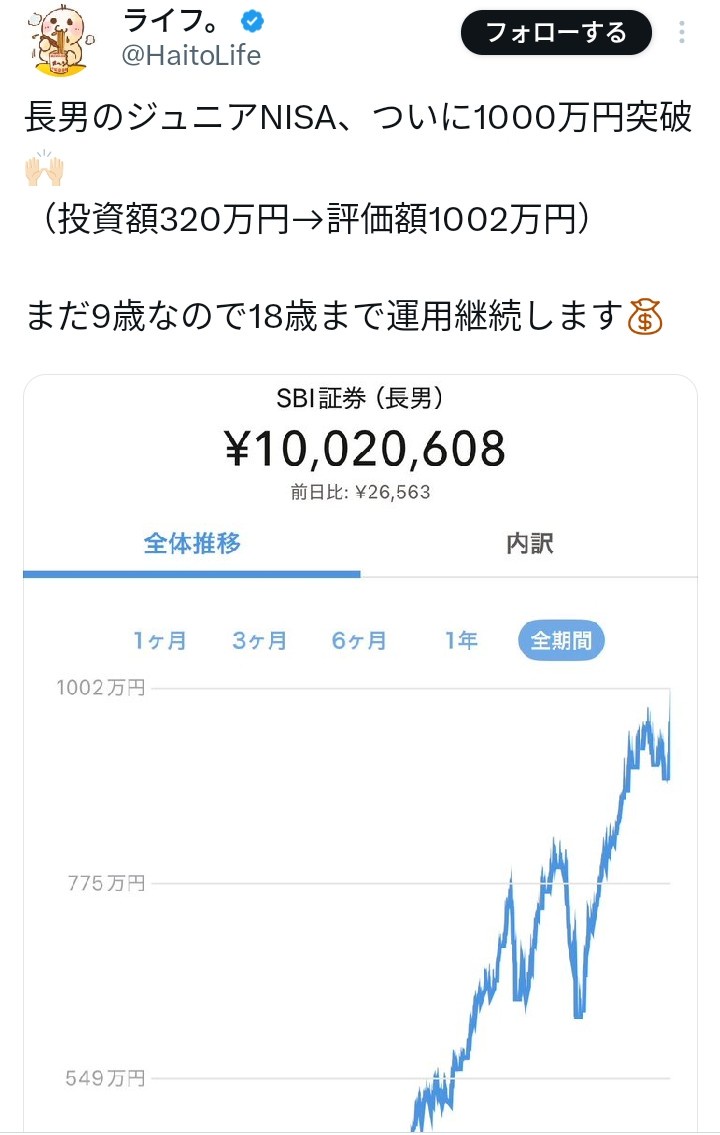Screen dimensions: 720x1135
Task: Visit the @HaitoLife profile
Action: click(x=190, y=56)
